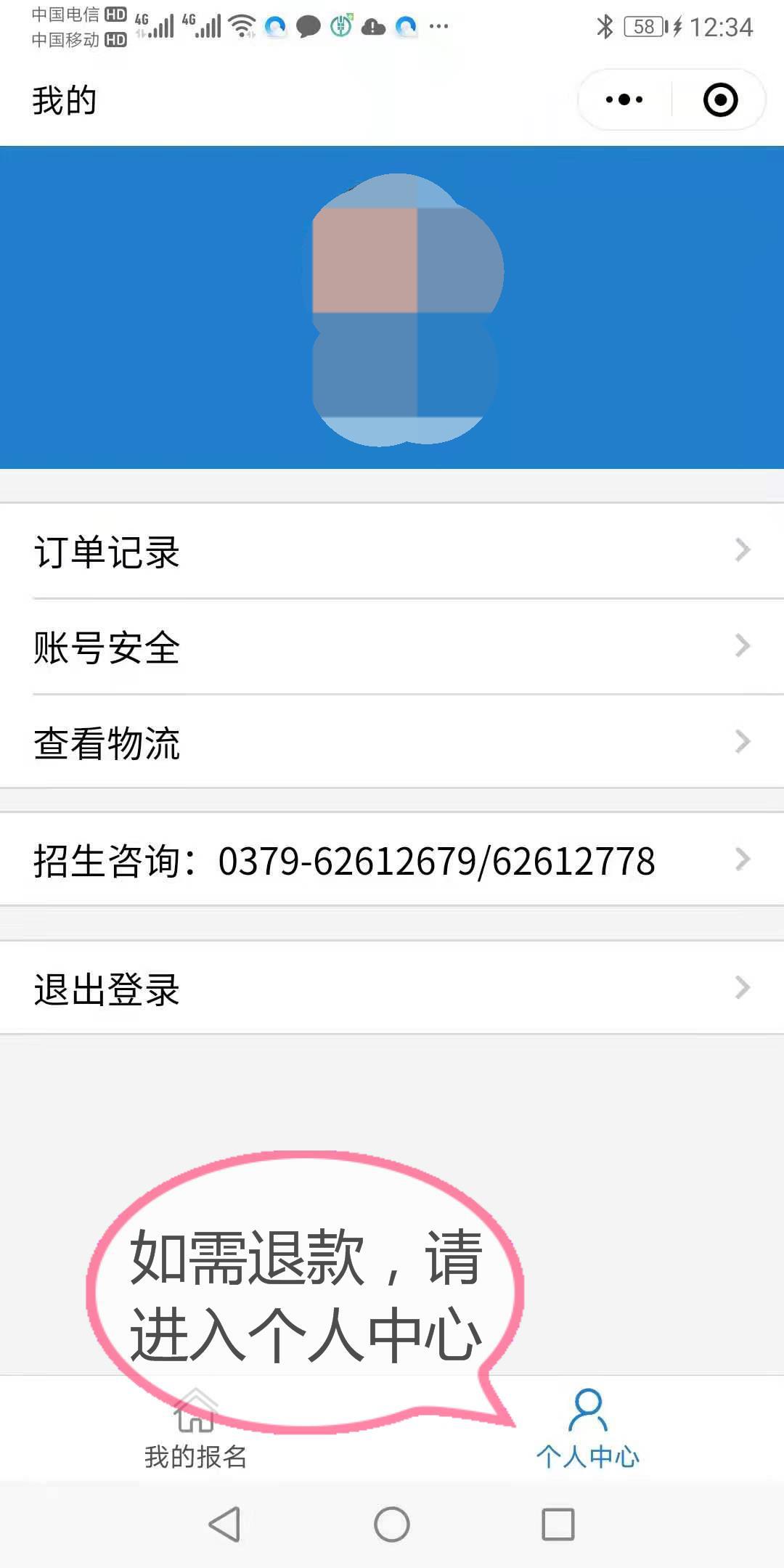Select 退出登录 to log out
Screen dimensions: 784x1568
[x=392, y=988]
